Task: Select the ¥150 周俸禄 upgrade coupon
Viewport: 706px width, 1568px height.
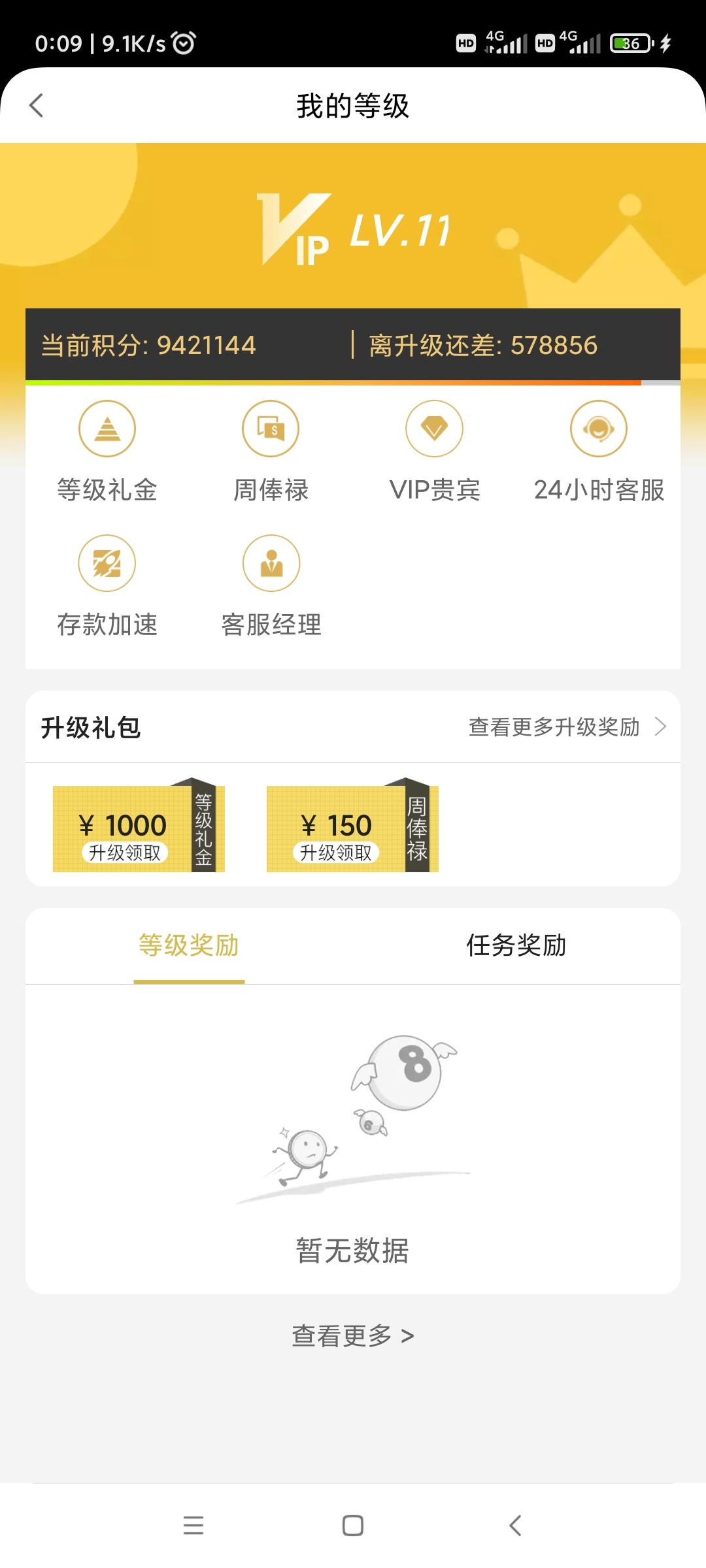Action: pyautogui.click(x=352, y=828)
